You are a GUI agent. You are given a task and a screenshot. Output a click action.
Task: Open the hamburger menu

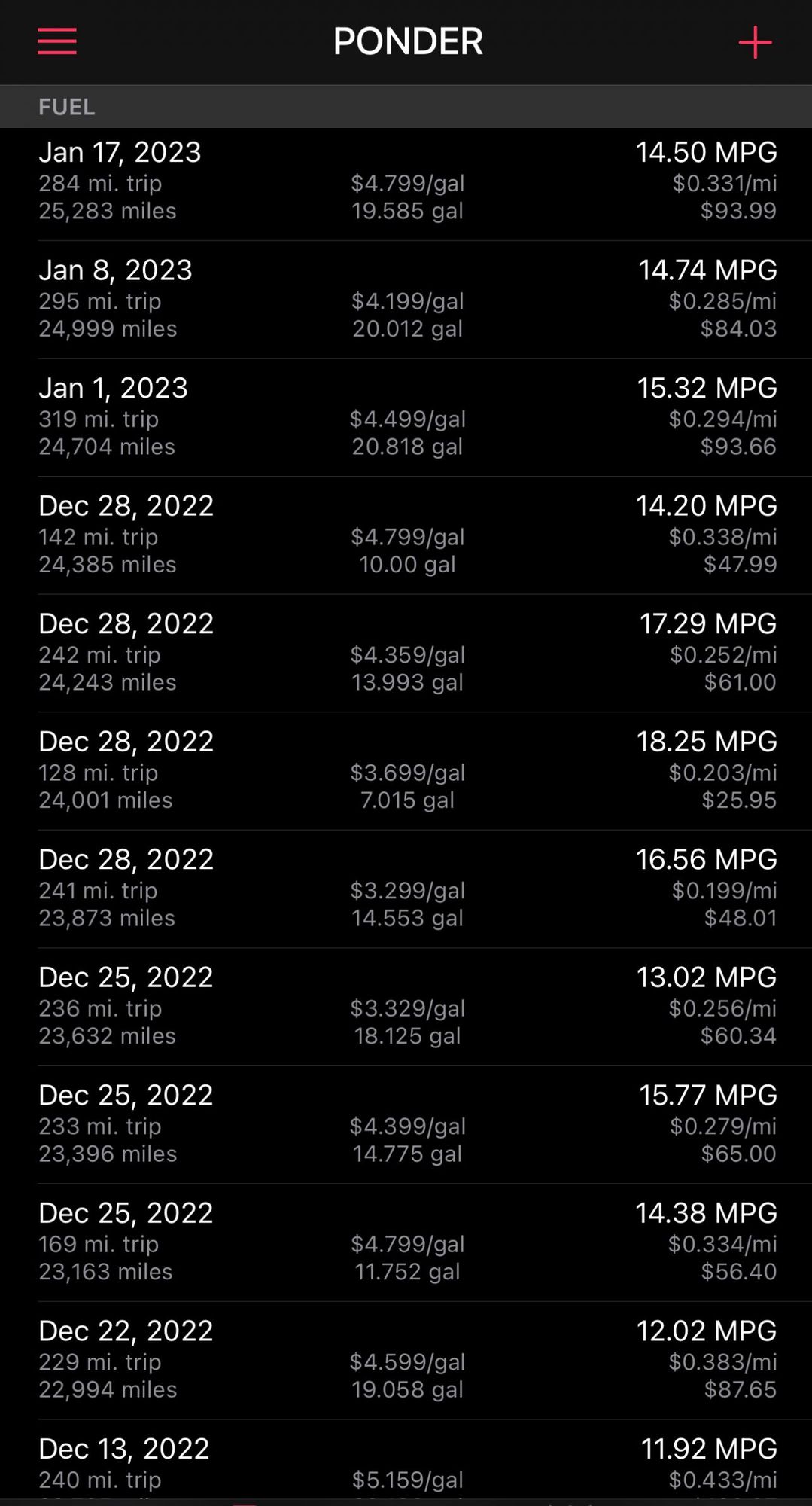click(57, 41)
